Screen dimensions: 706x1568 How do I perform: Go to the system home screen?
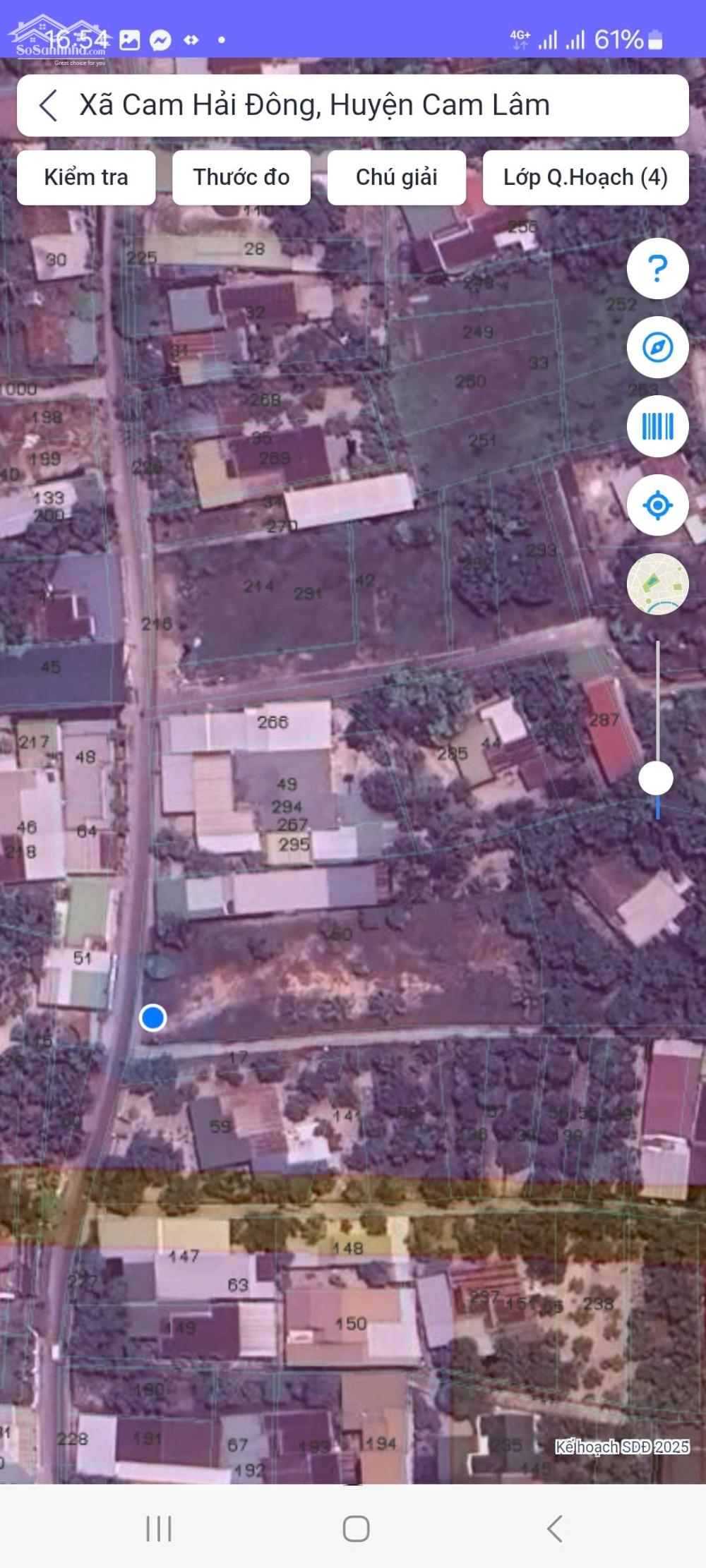pos(356,1528)
